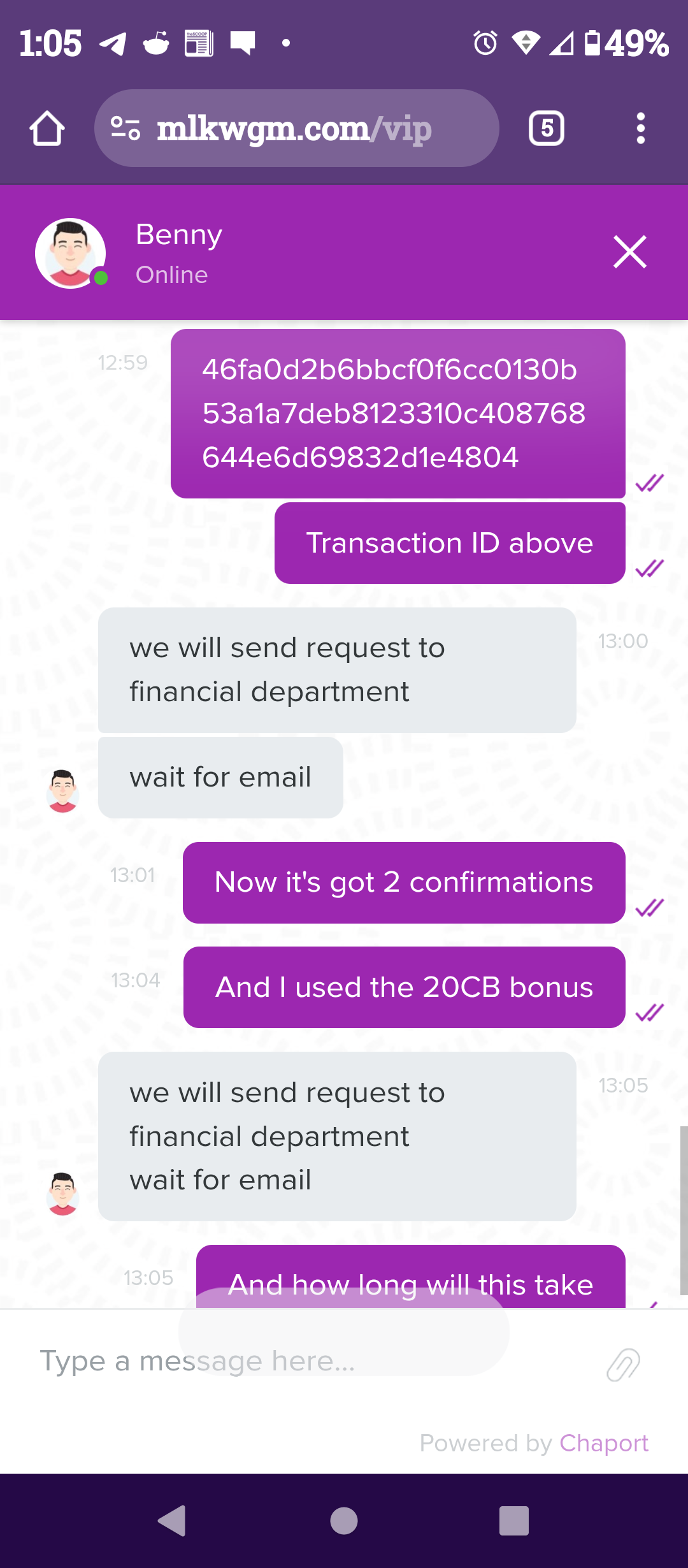Open the browser overflow menu
Image resolution: width=688 pixels, height=1568 pixels.
coord(640,129)
